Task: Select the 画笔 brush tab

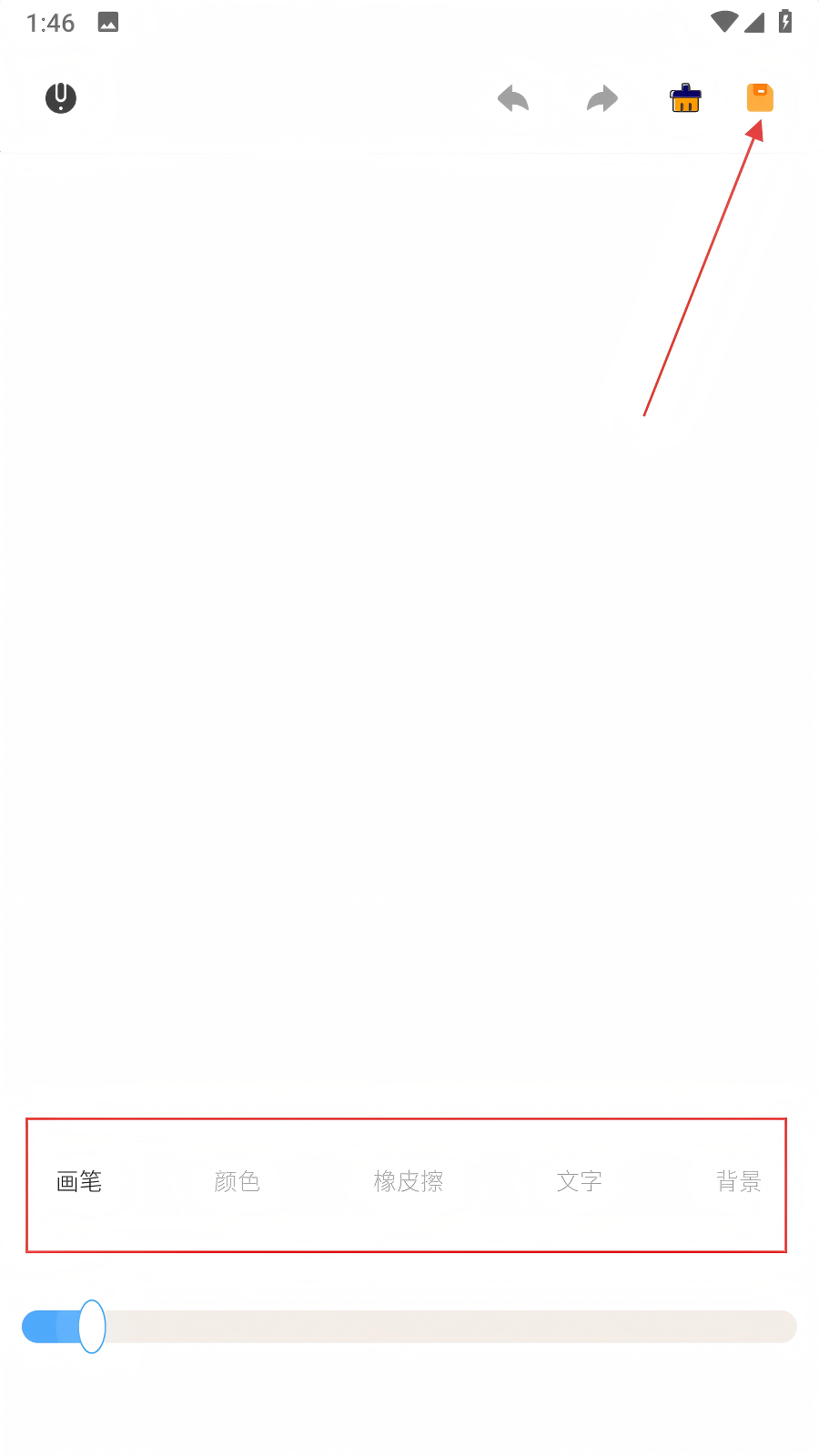Action: pos(79,1181)
